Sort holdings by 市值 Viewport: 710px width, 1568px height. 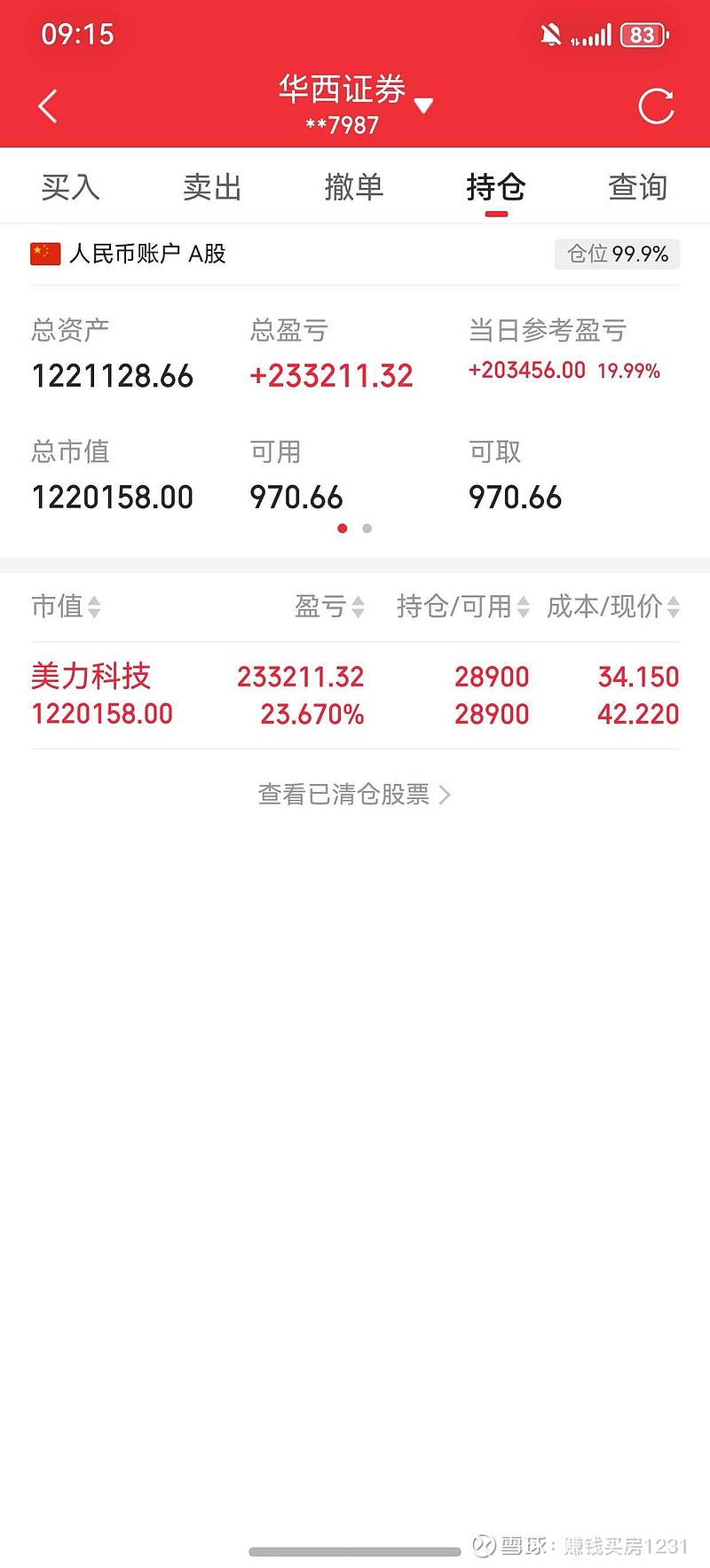point(66,607)
